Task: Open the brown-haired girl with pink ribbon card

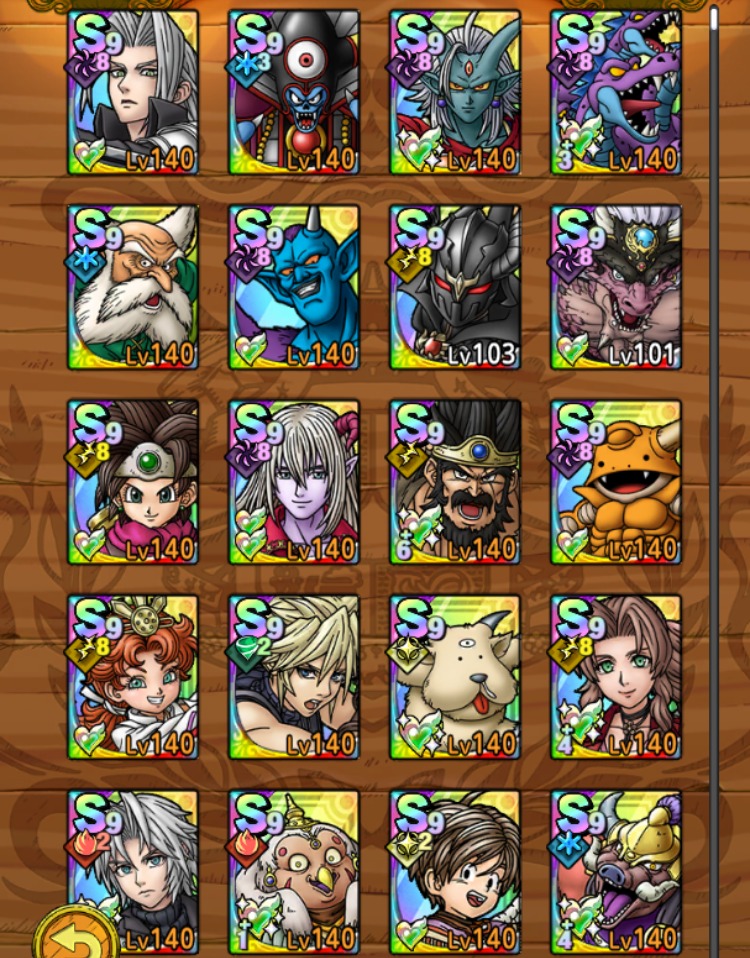Action: coord(616,677)
